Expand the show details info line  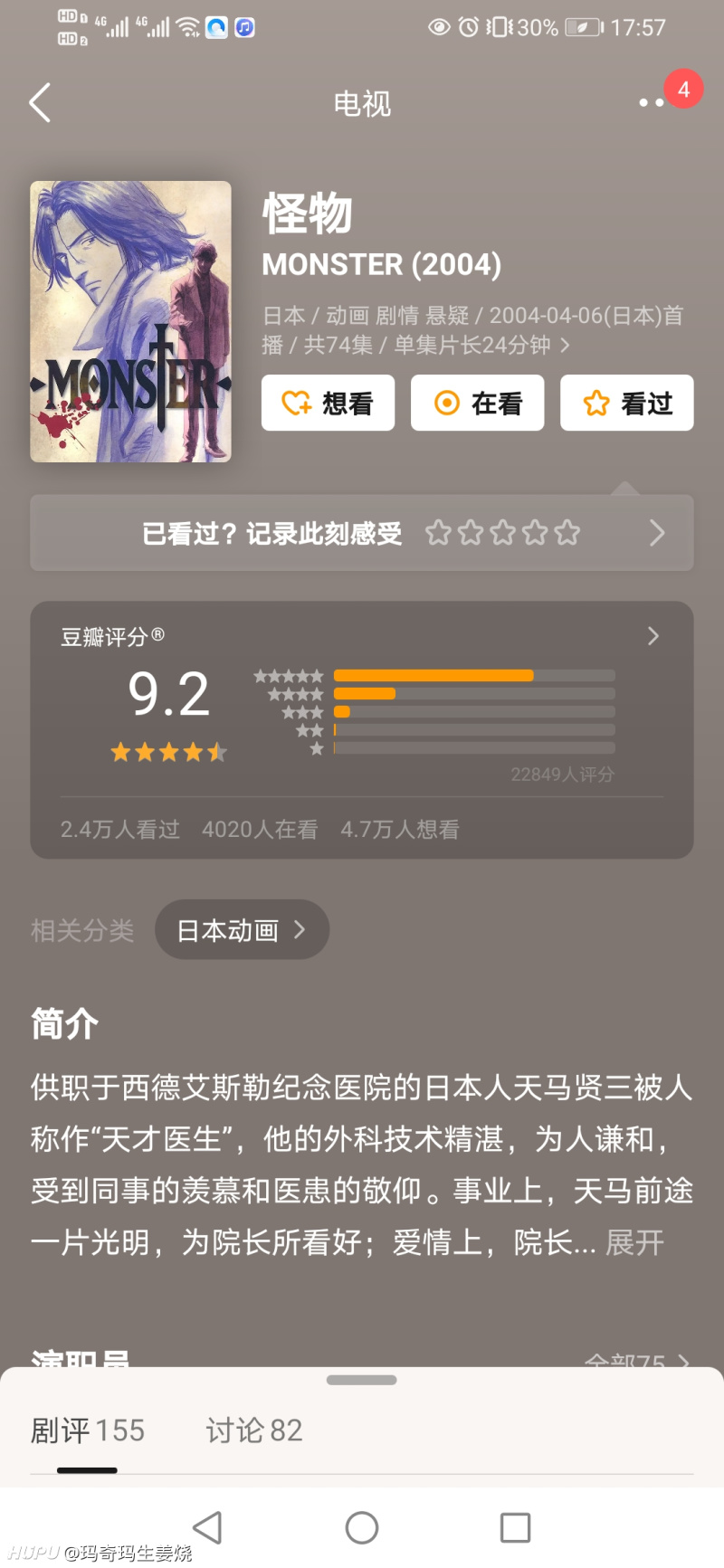(564, 345)
